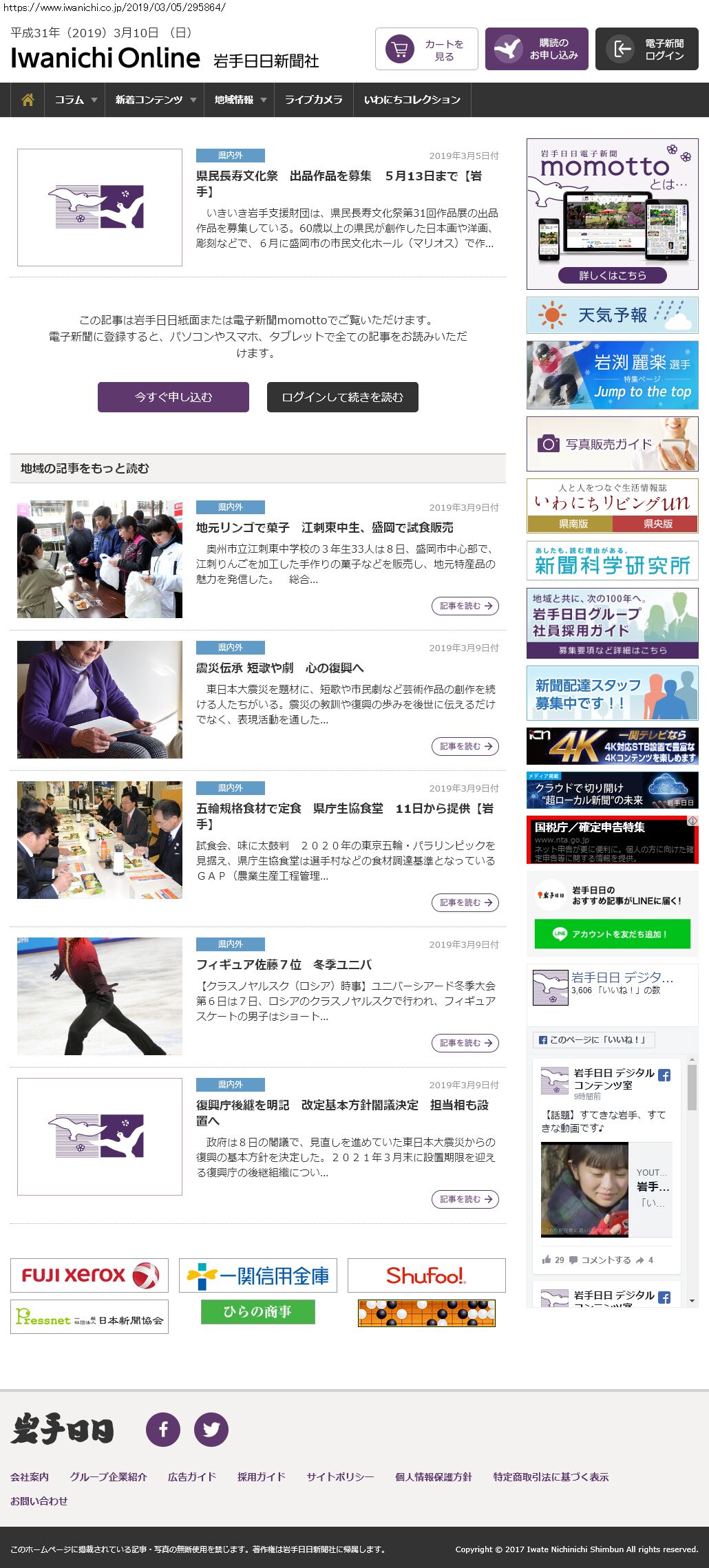Open the home icon in the nav bar
This screenshot has width=709, height=1568.
click(x=28, y=100)
